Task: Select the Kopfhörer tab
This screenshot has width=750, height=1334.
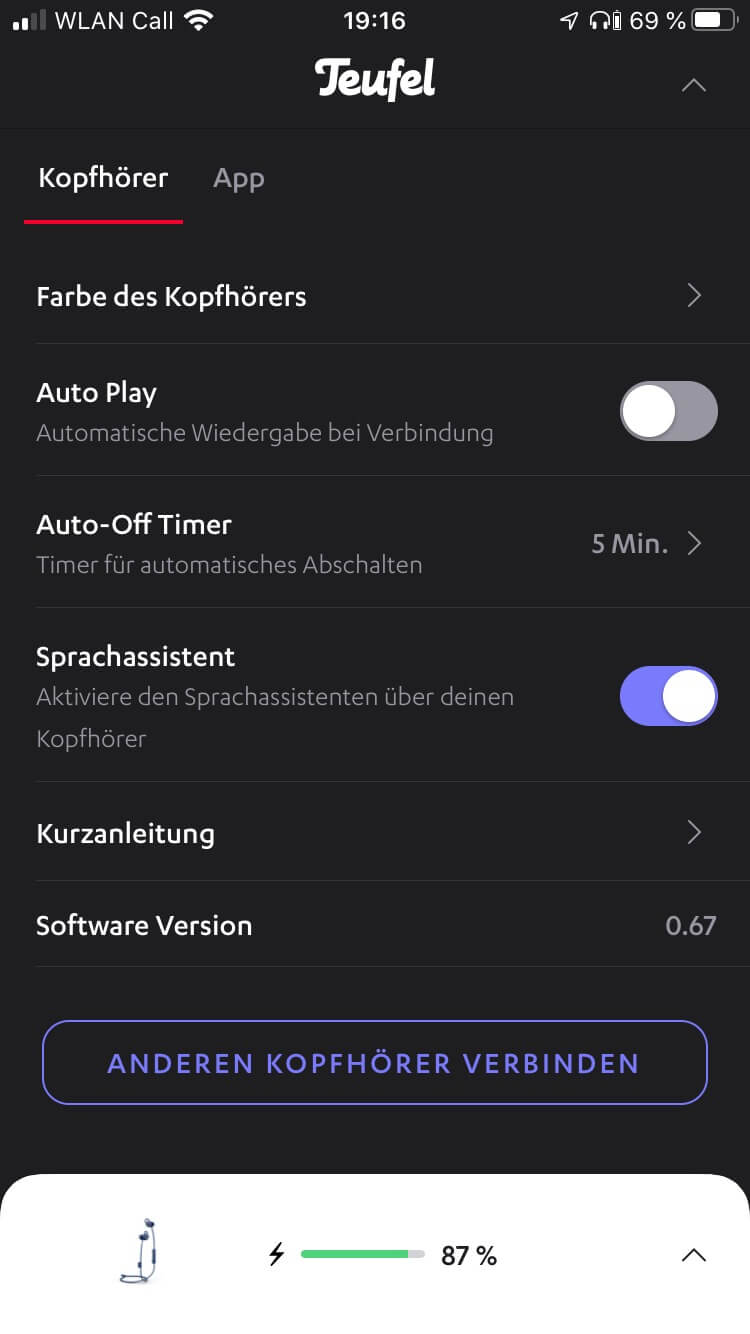Action: (103, 179)
